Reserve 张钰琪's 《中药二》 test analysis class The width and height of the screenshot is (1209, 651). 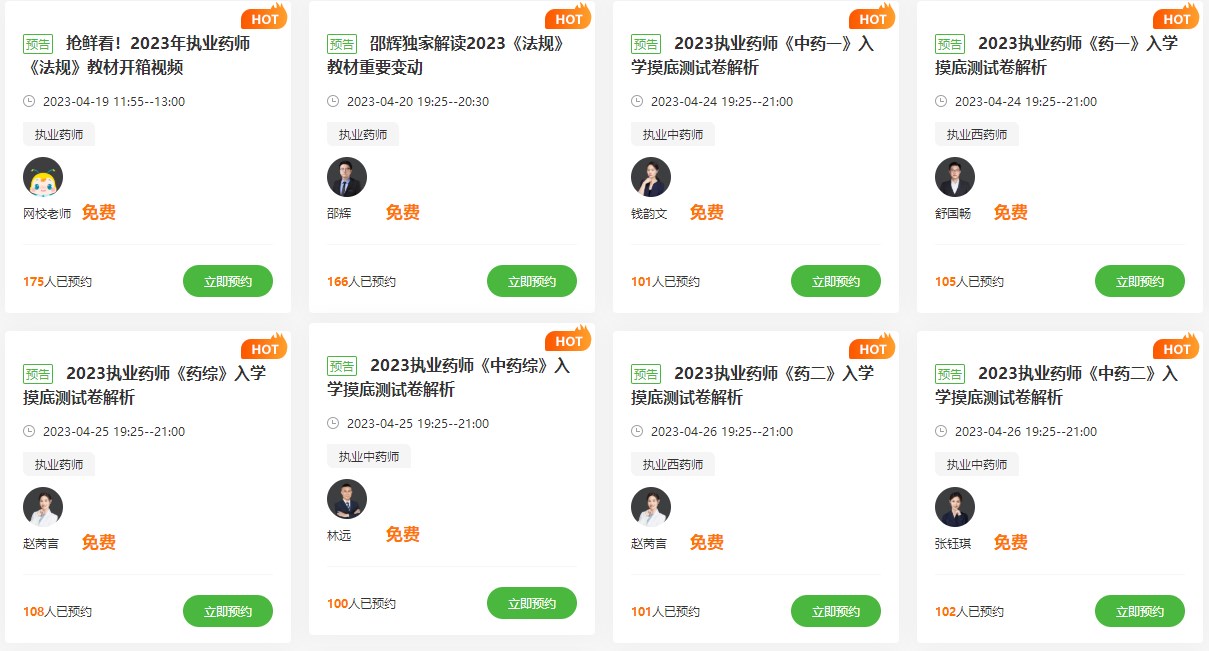tap(1140, 611)
